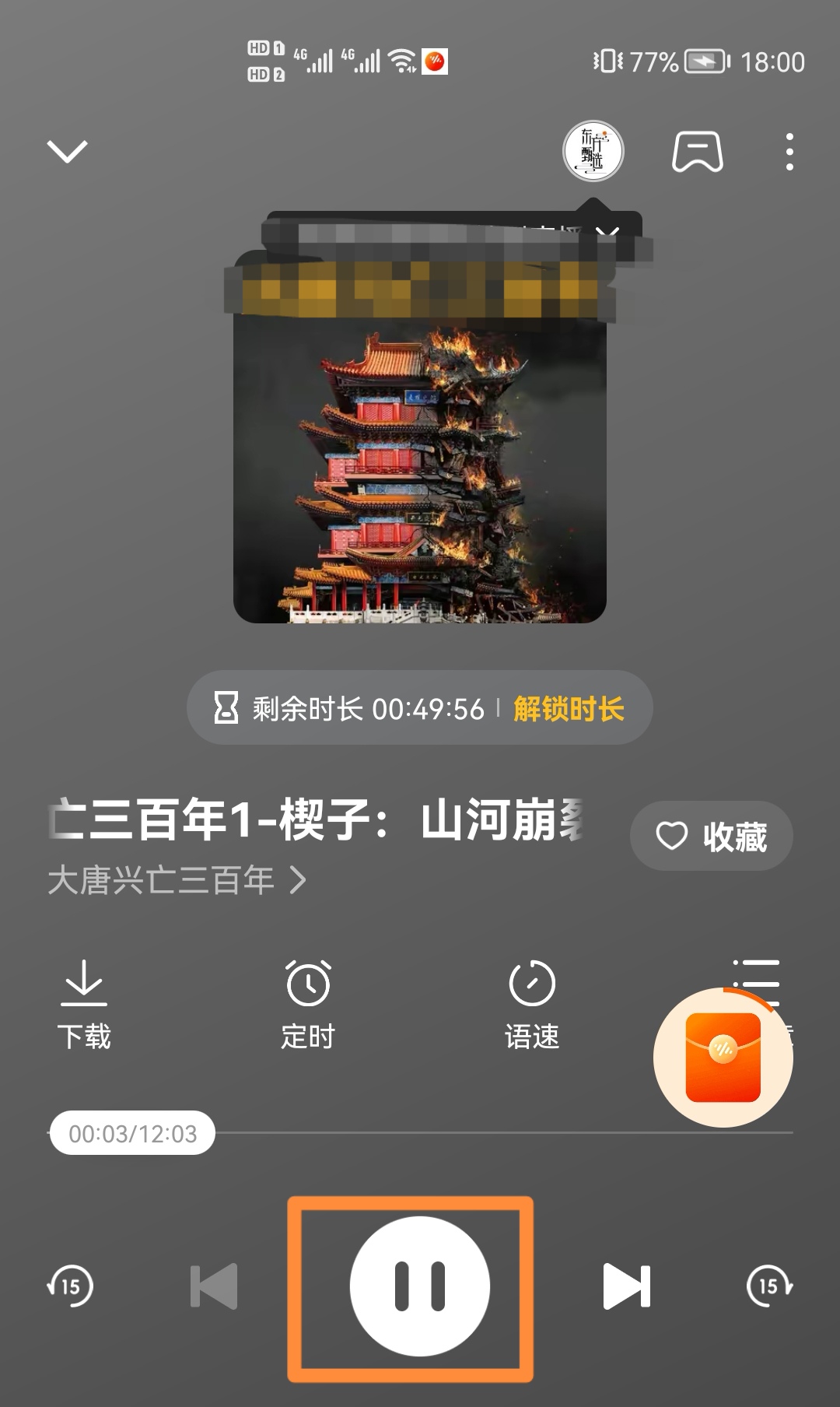840x1407 pixels.
Task: Open the car-mode icon in the top bar
Action: [697, 151]
